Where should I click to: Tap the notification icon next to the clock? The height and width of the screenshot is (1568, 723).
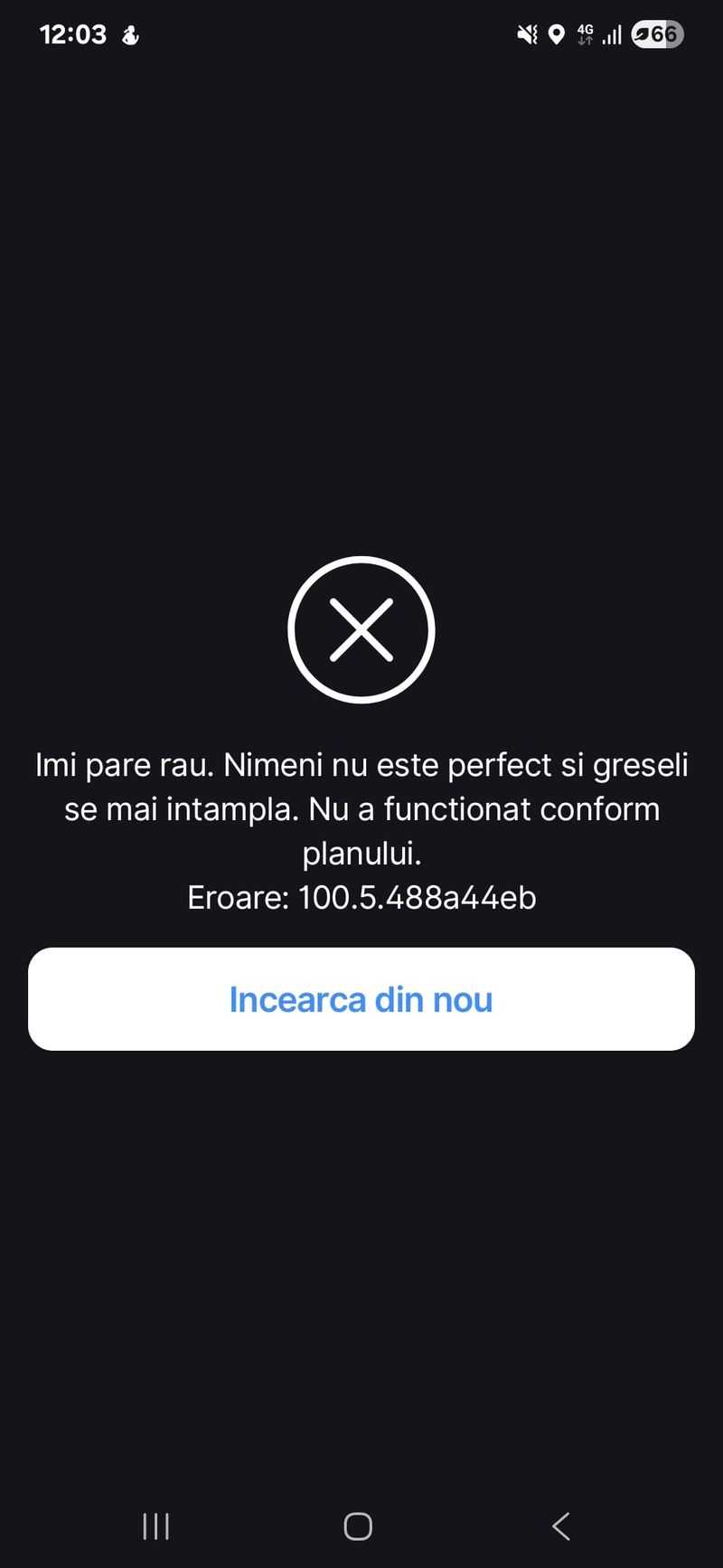[128, 34]
